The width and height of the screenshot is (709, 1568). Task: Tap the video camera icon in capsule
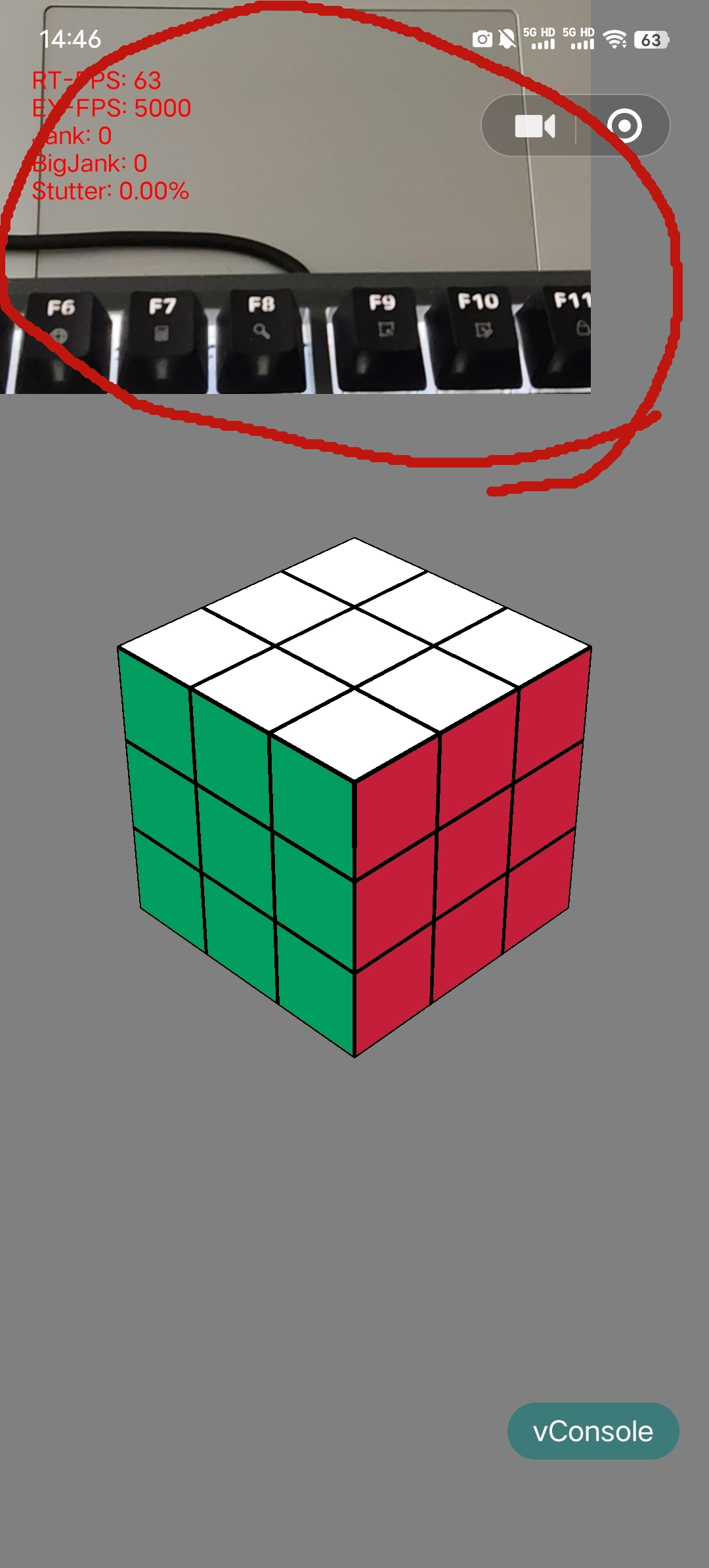click(x=534, y=125)
